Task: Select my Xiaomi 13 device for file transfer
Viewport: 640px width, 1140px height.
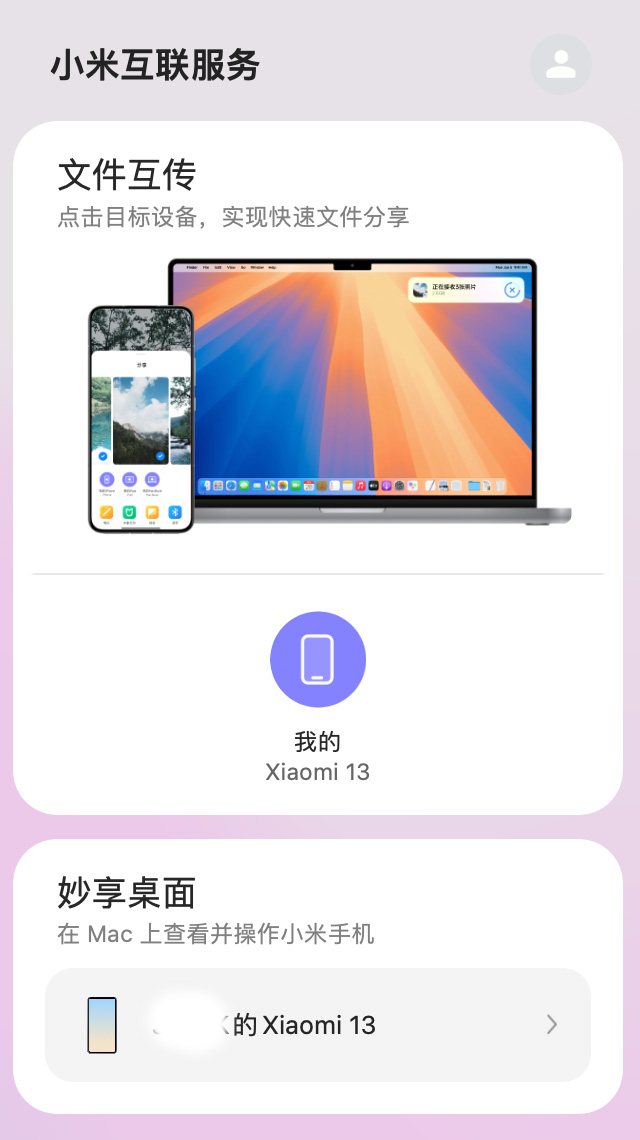Action: [x=318, y=660]
